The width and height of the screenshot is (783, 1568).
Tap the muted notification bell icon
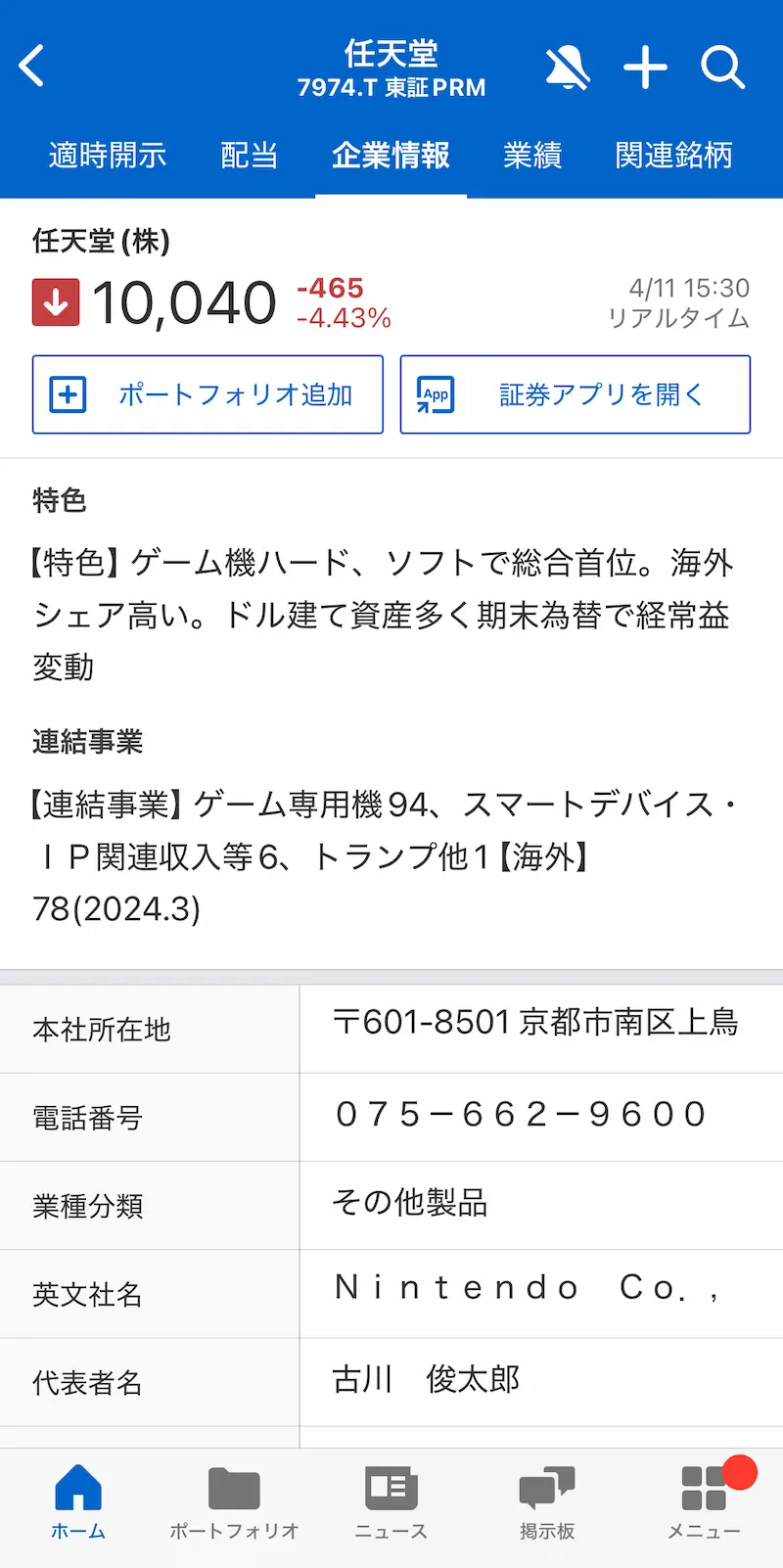coord(568,68)
